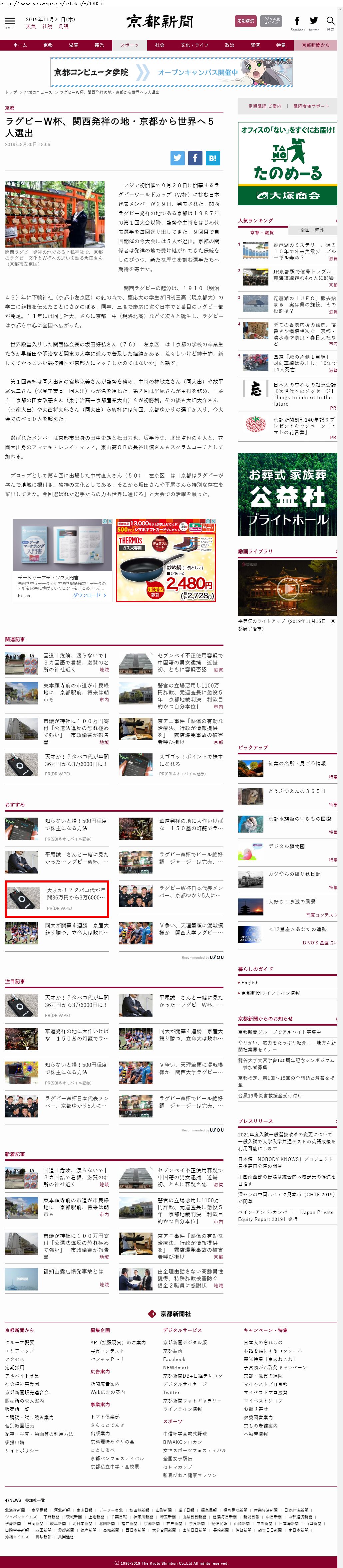Share the article on Twitter
The height and width of the screenshot is (1568, 343).
(177, 158)
